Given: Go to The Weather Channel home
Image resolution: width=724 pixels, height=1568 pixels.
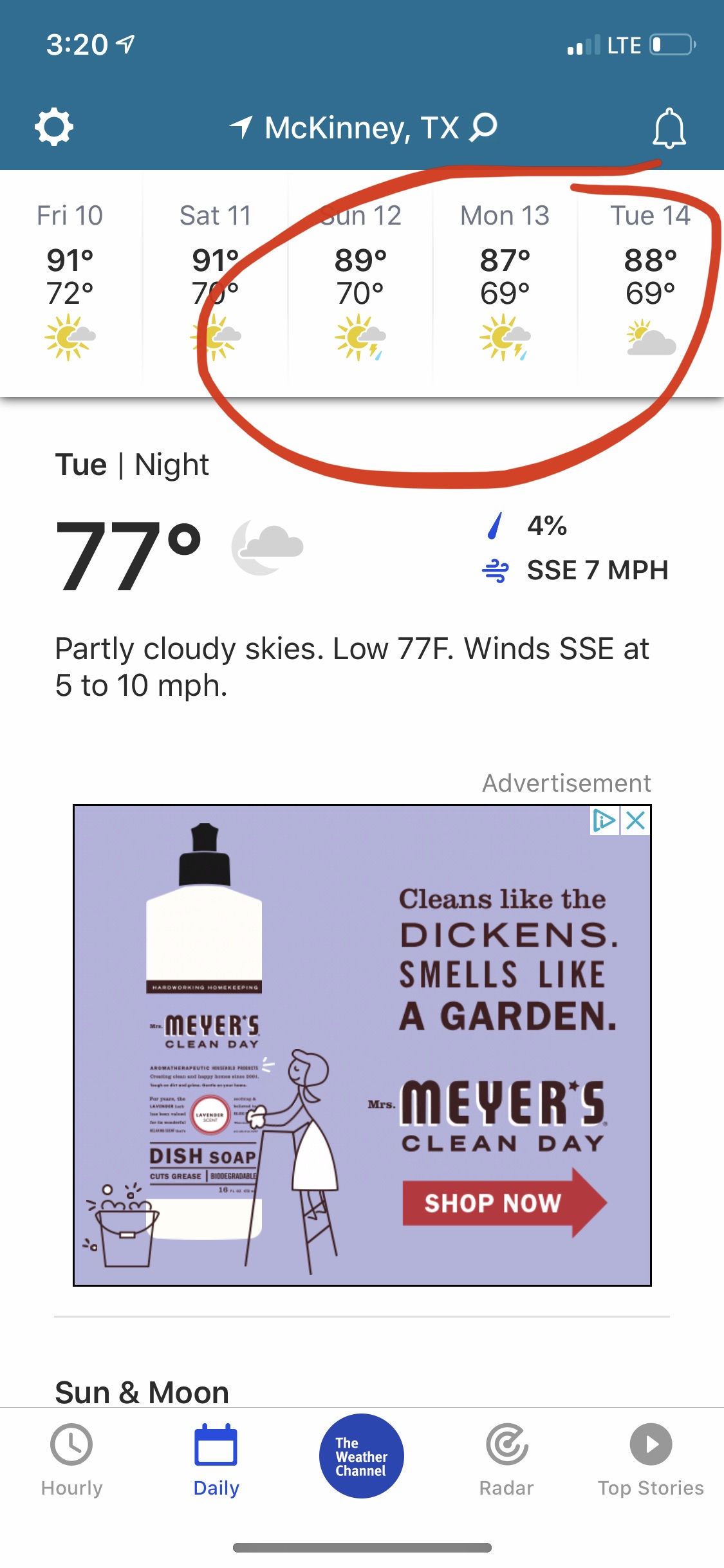Looking at the screenshot, I should 361,1456.
